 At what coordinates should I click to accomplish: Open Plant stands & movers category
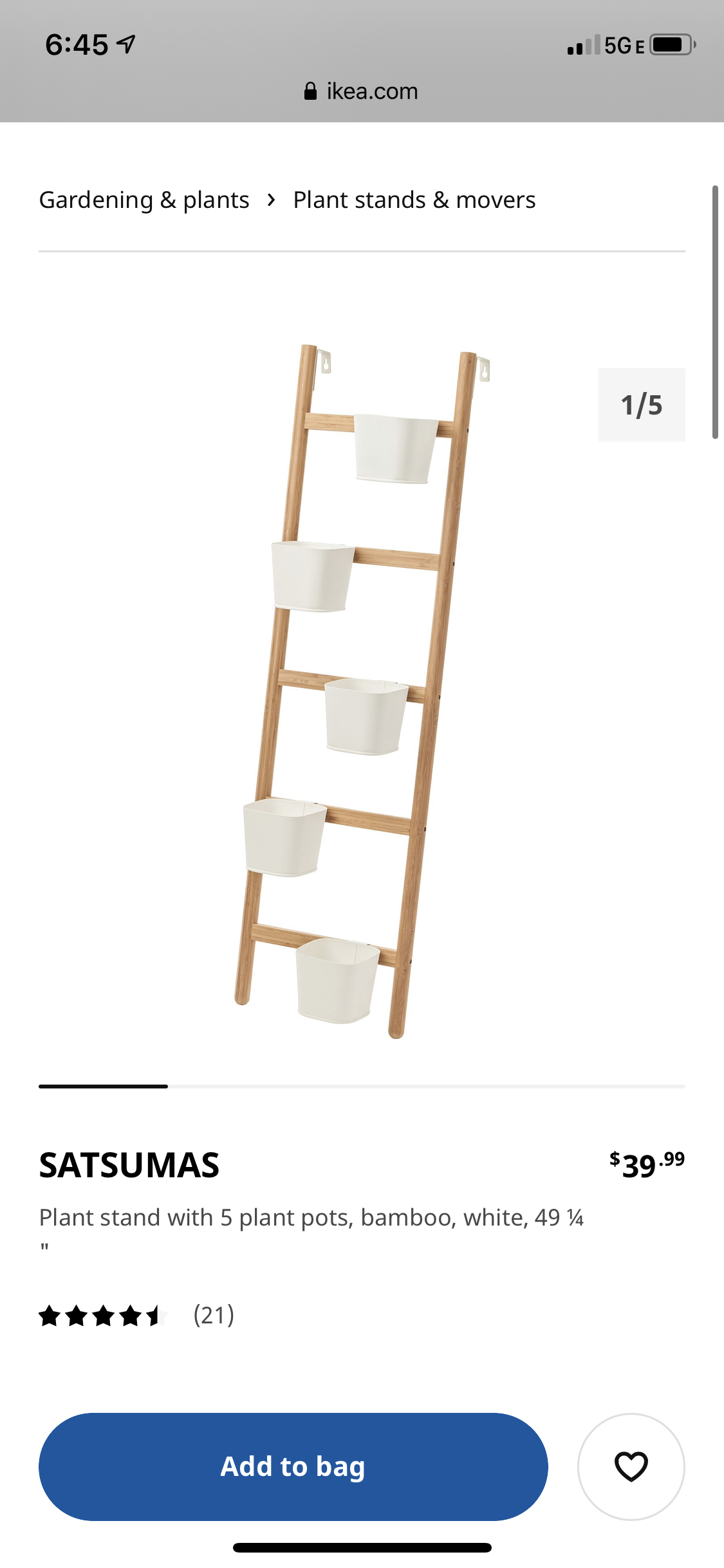pos(414,200)
